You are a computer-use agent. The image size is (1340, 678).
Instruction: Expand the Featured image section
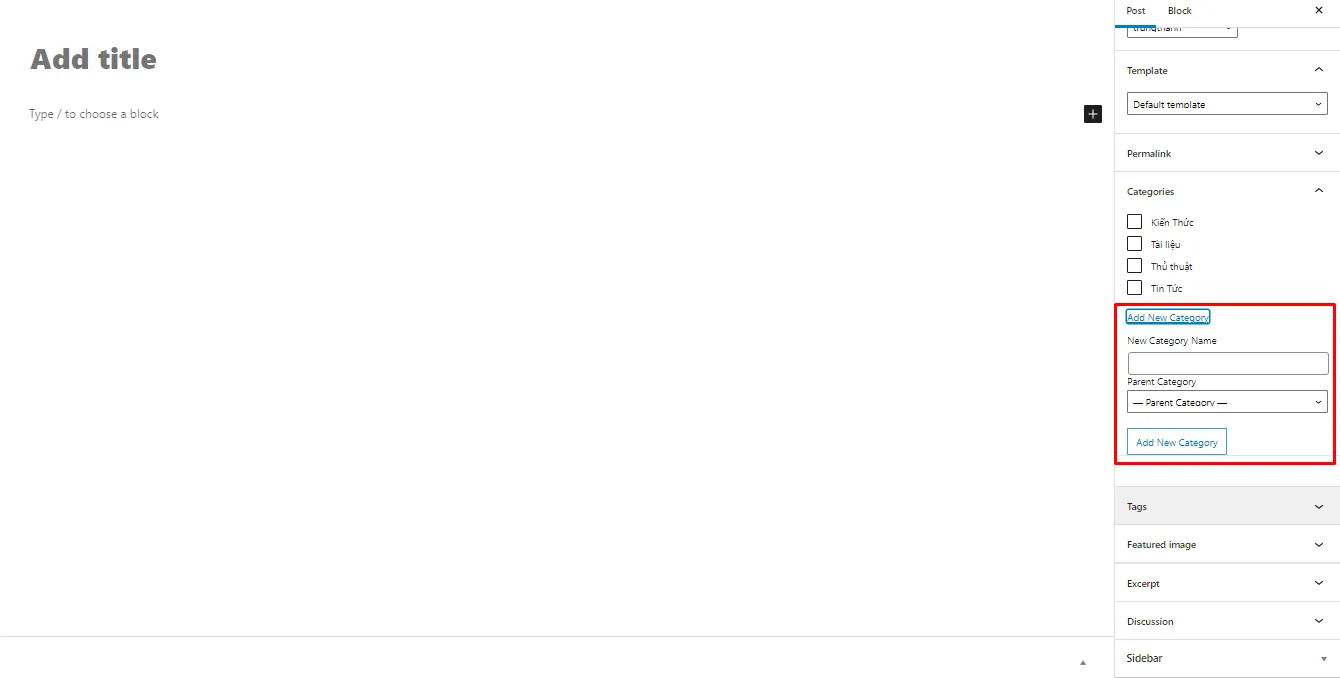pyautogui.click(x=1226, y=545)
